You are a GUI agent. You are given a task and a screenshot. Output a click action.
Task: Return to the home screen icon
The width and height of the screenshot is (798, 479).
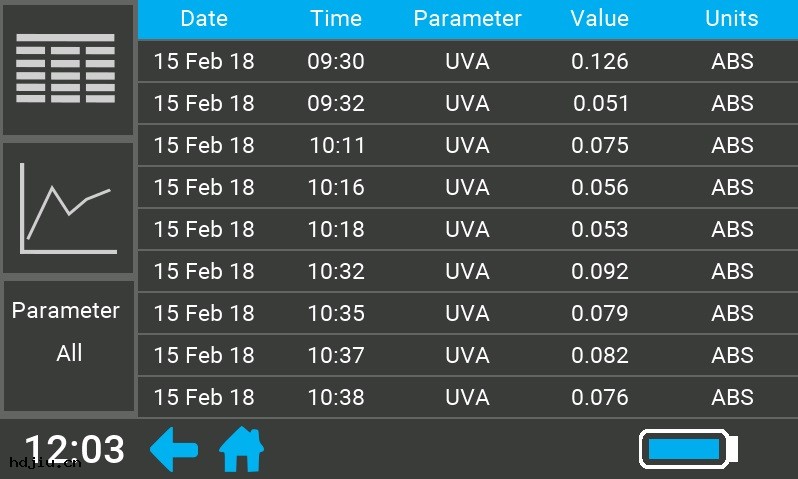pos(241,449)
